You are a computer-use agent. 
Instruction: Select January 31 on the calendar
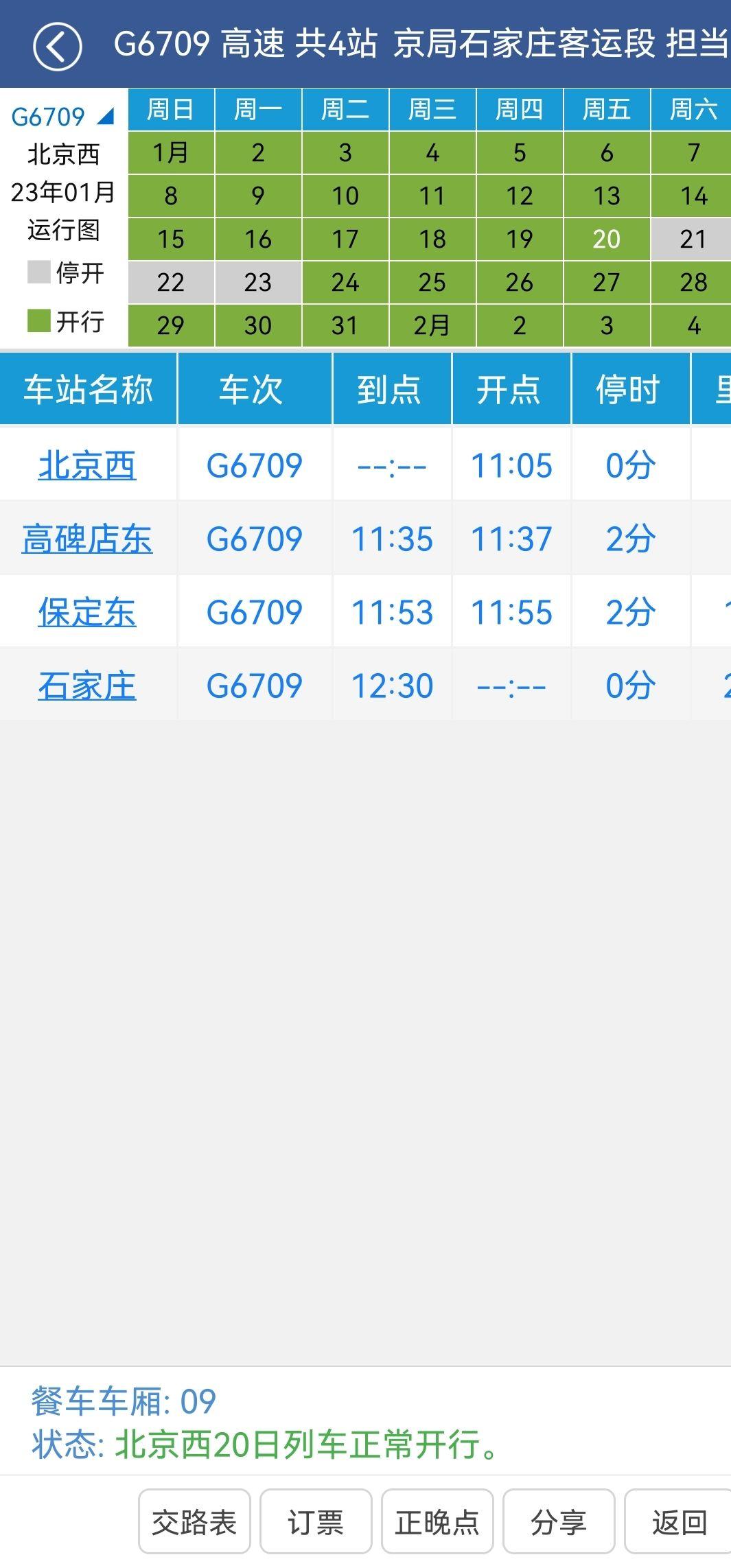click(x=345, y=325)
